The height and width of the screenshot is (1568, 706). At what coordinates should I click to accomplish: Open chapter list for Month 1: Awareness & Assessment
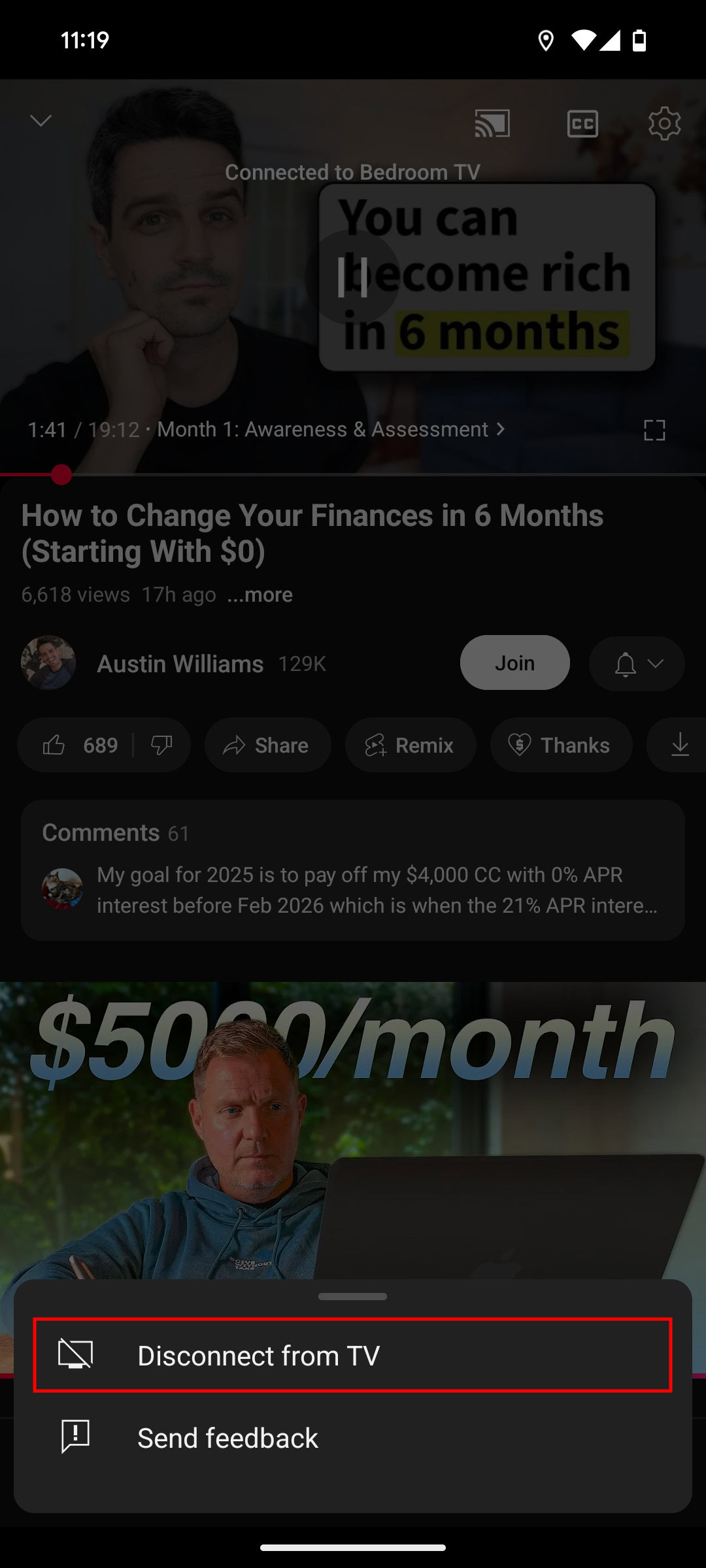click(330, 429)
